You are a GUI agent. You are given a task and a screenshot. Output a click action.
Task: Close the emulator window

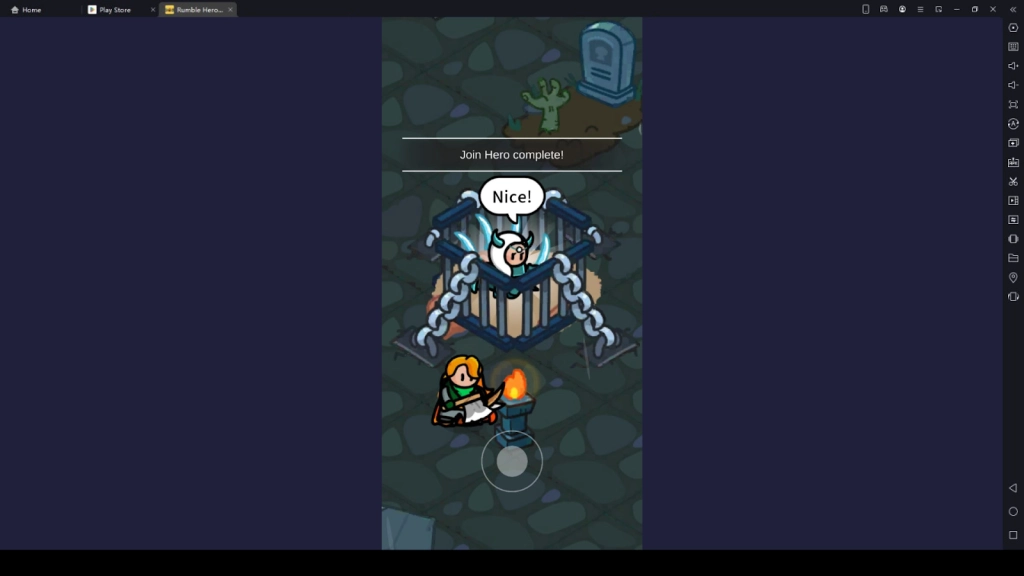[x=993, y=9]
